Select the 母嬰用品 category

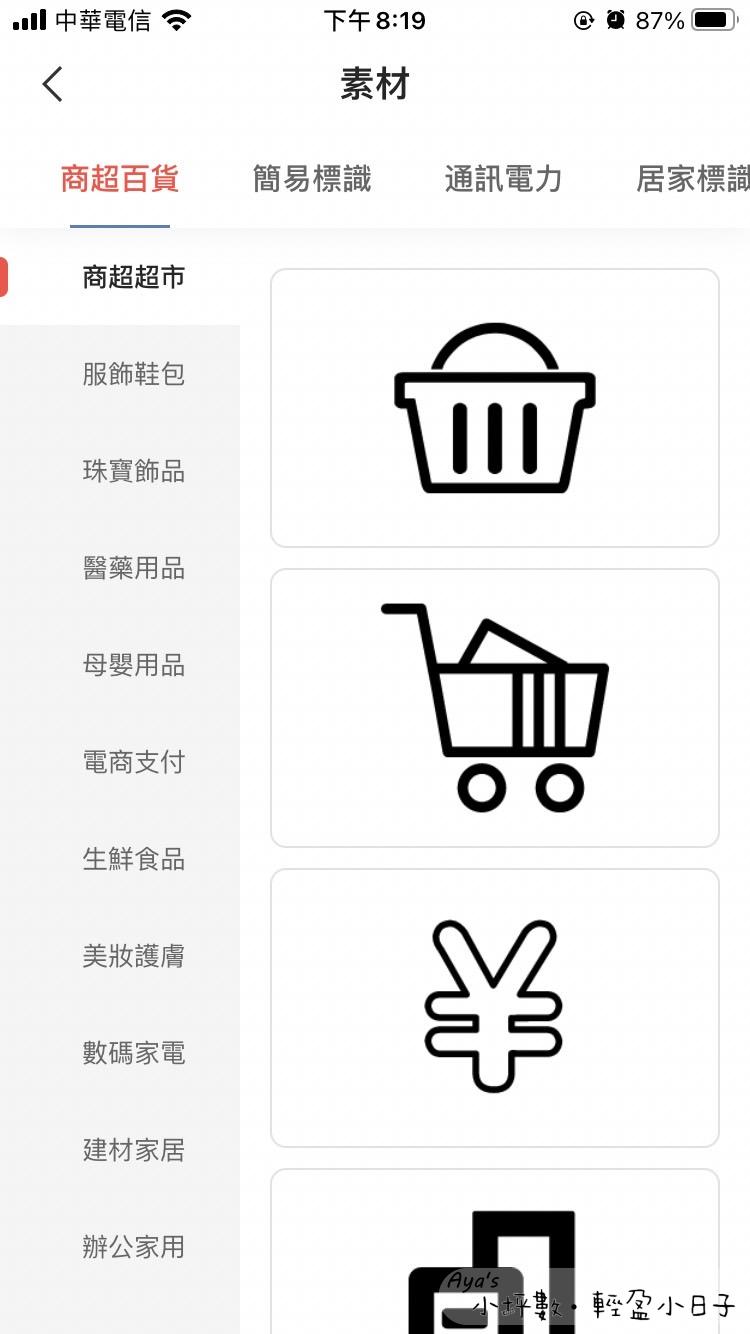pos(133,665)
